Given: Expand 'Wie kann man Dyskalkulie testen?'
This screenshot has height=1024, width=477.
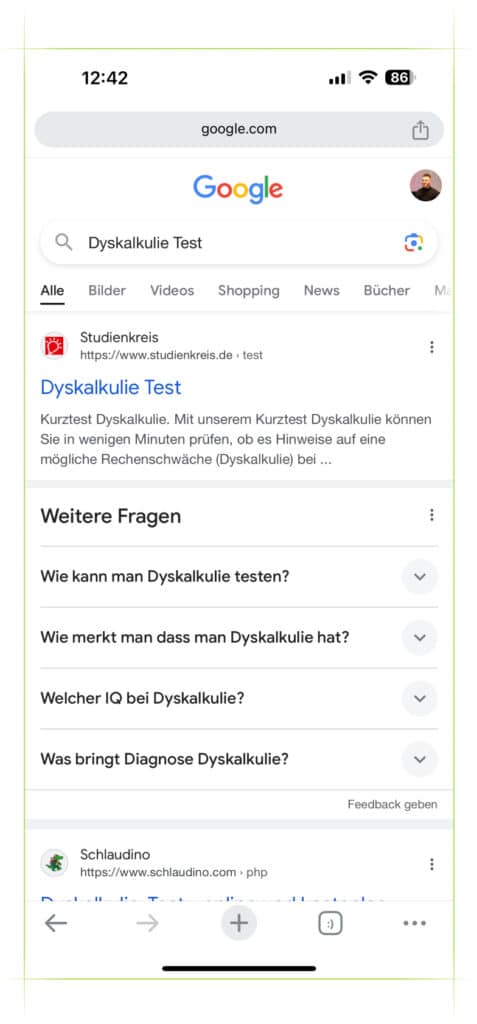Looking at the screenshot, I should [x=239, y=577].
